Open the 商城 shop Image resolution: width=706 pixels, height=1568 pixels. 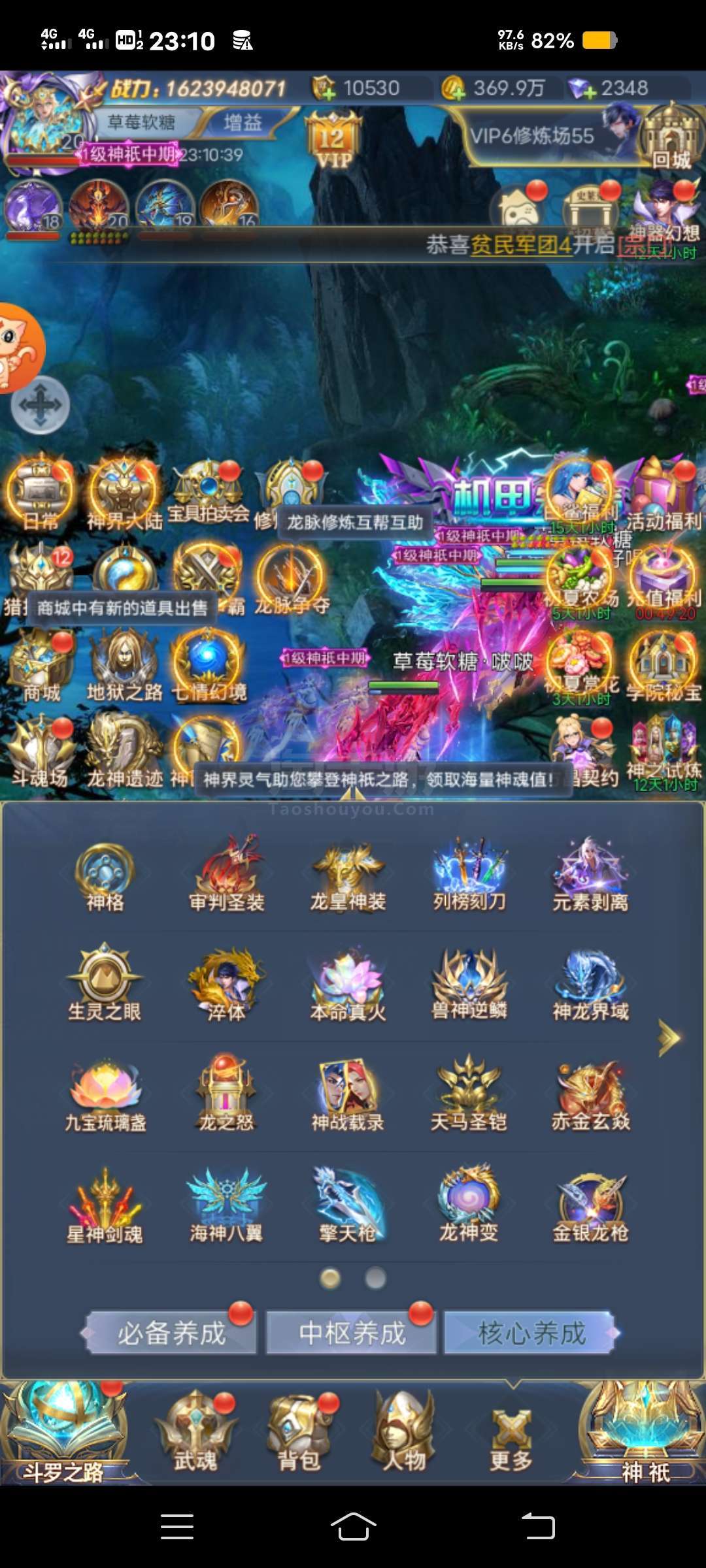(x=41, y=666)
